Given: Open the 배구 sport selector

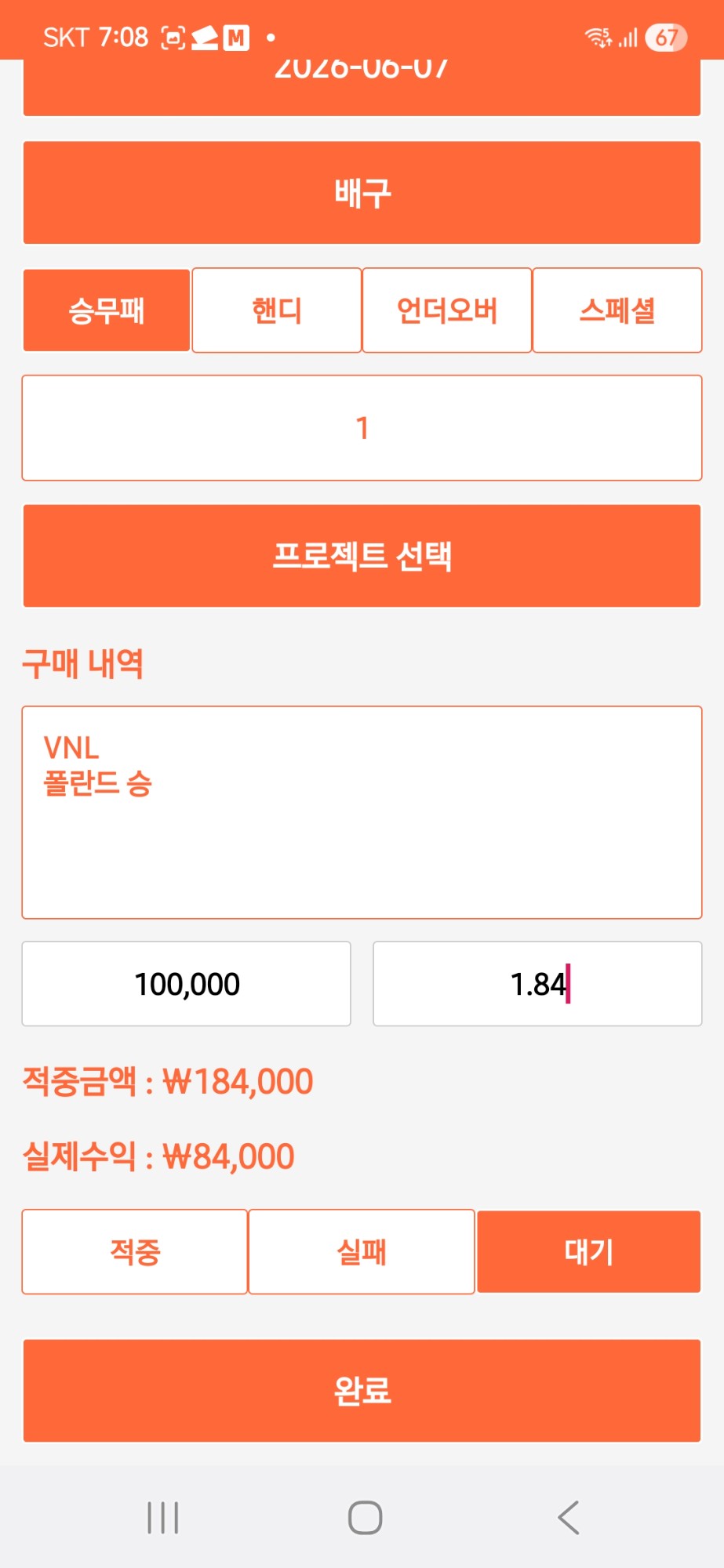Looking at the screenshot, I should pos(362,193).
